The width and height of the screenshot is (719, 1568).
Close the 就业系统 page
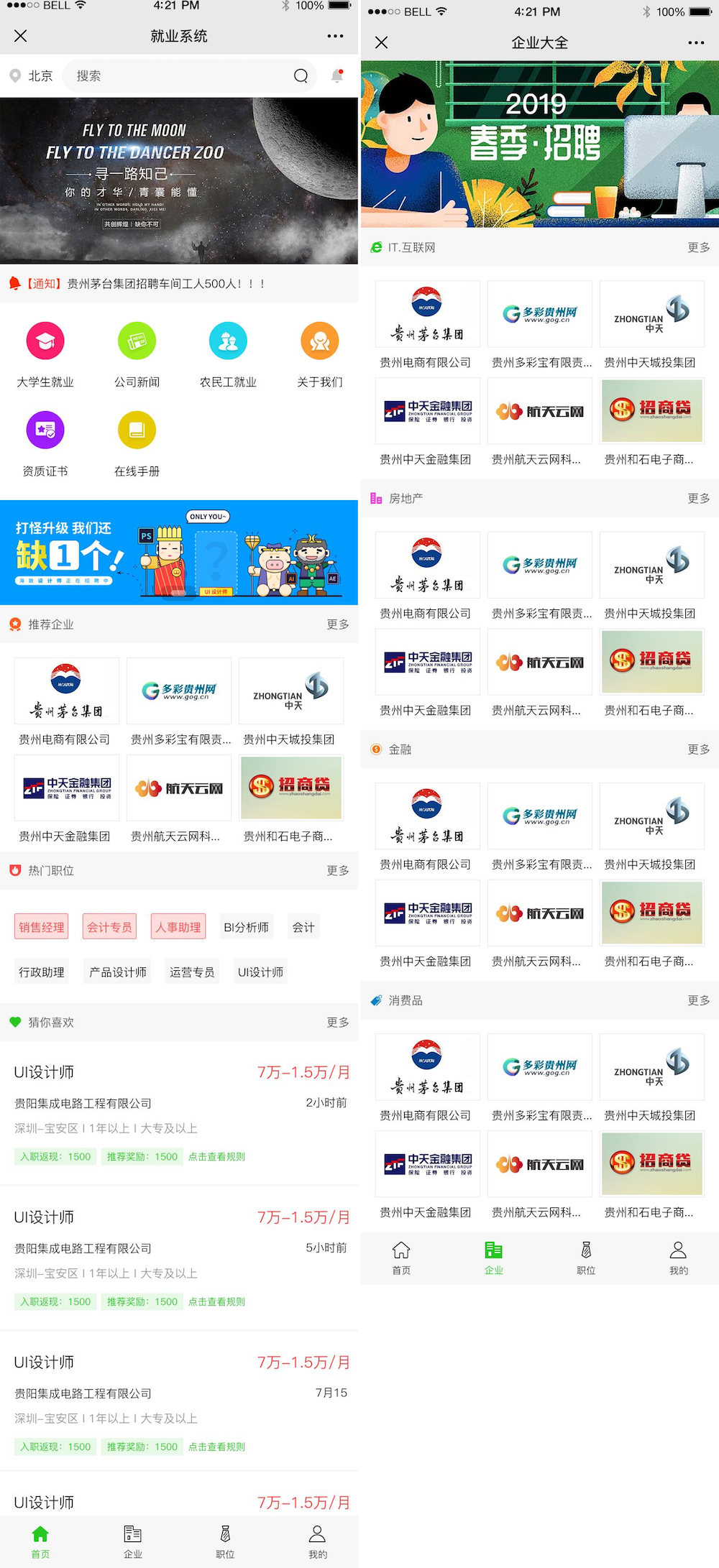pyautogui.click(x=21, y=36)
